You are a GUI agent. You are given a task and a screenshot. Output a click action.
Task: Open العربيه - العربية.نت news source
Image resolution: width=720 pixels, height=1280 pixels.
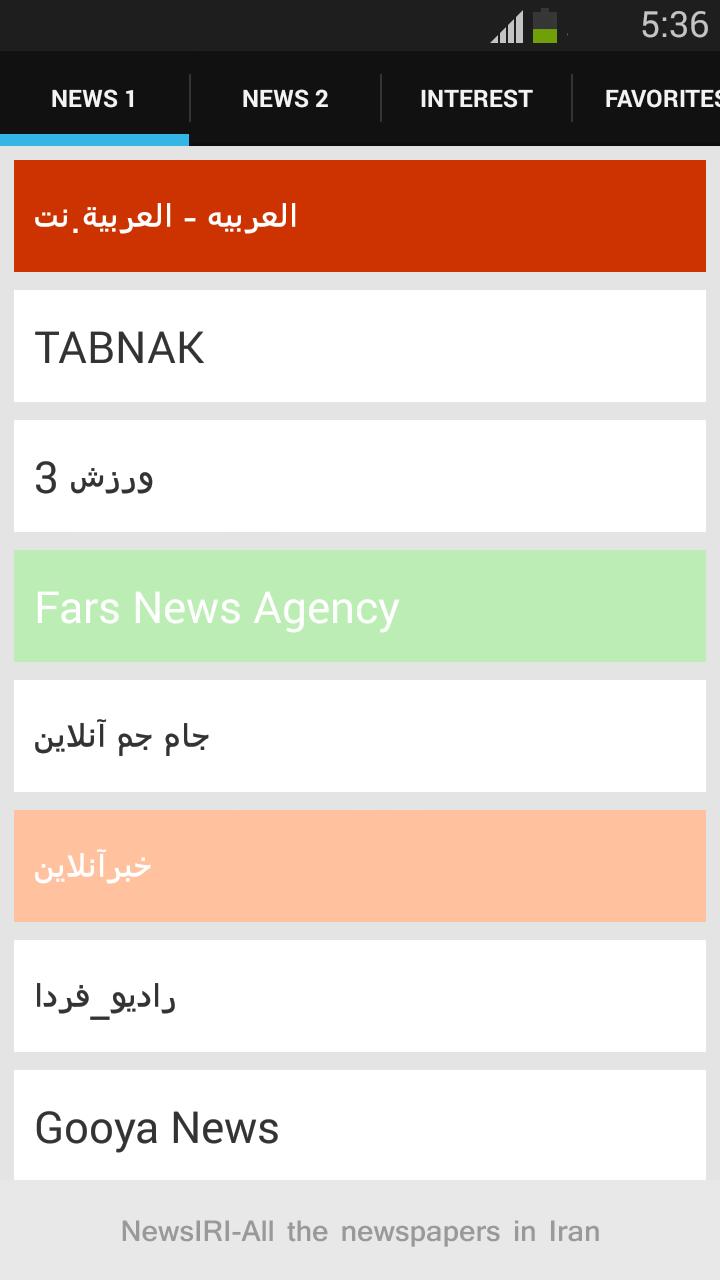click(360, 216)
